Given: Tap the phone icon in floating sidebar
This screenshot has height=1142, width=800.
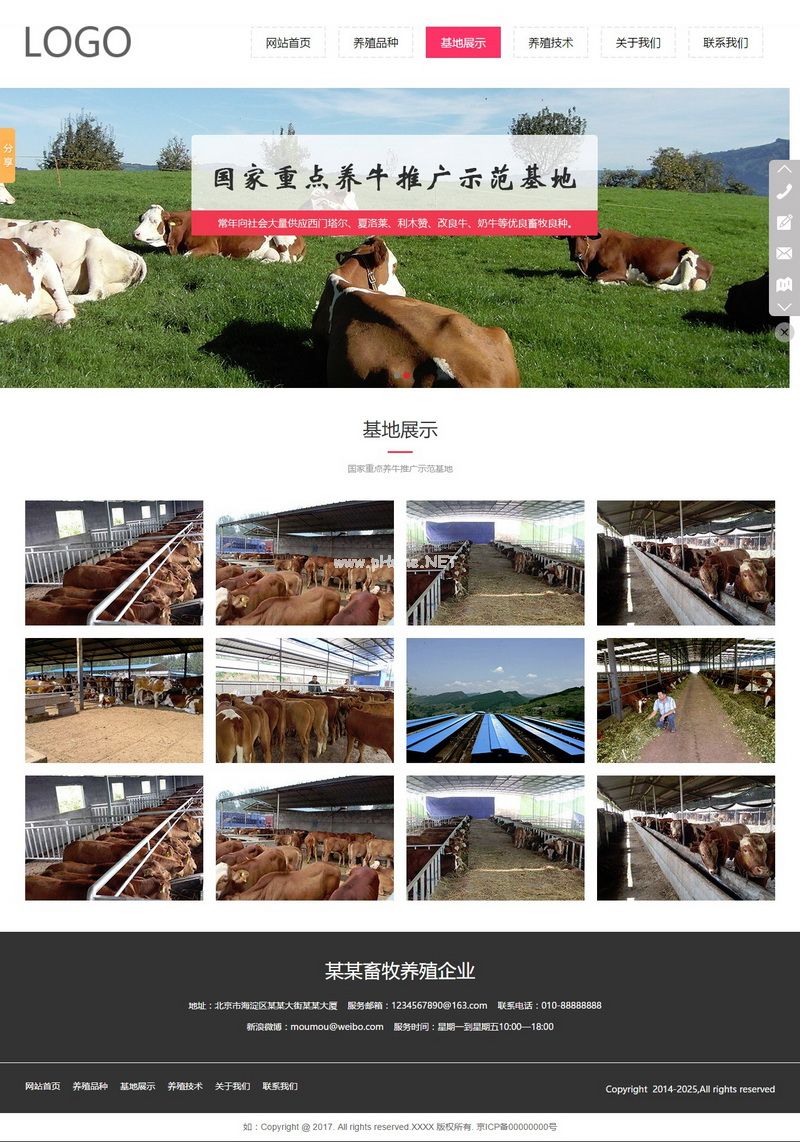Looking at the screenshot, I should pyautogui.click(x=784, y=192).
